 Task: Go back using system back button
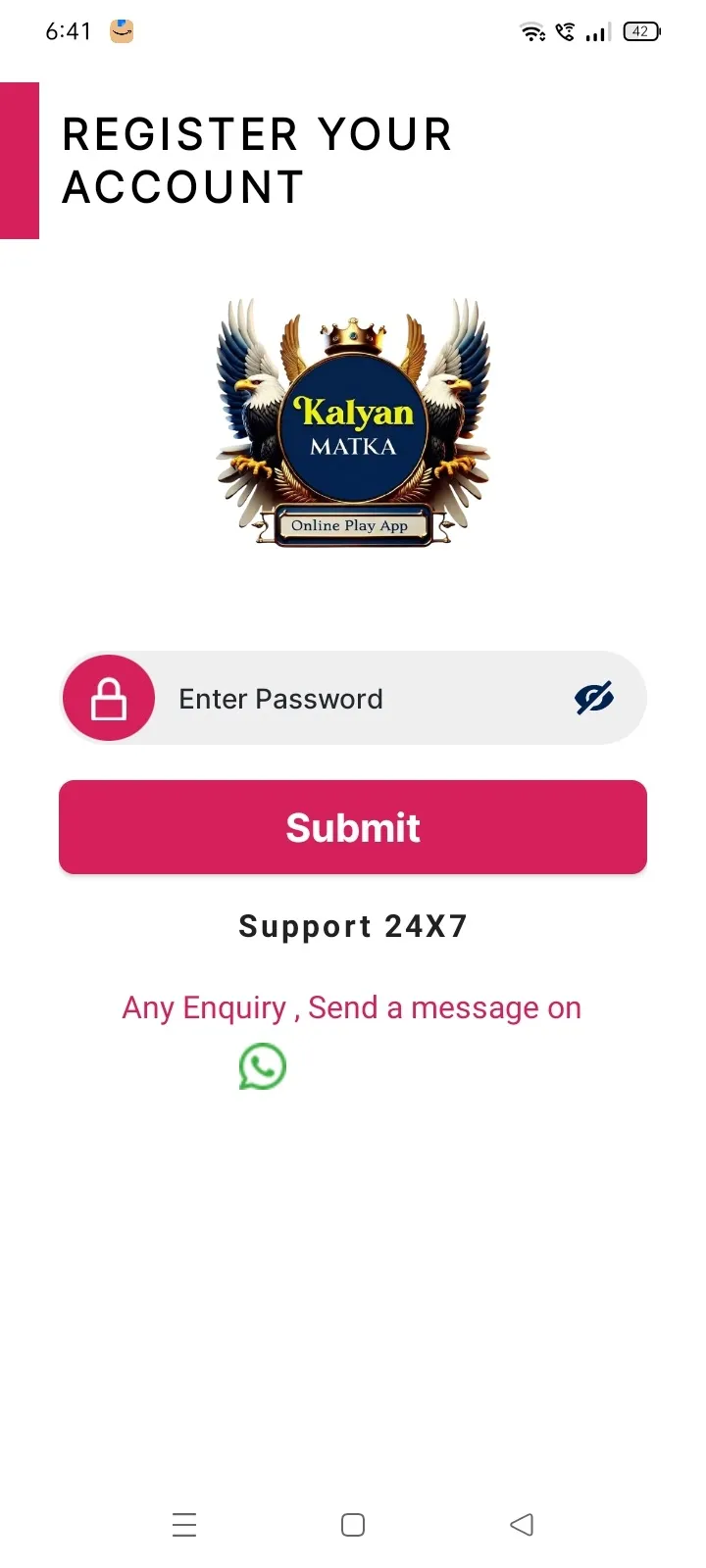pyautogui.click(x=522, y=1524)
